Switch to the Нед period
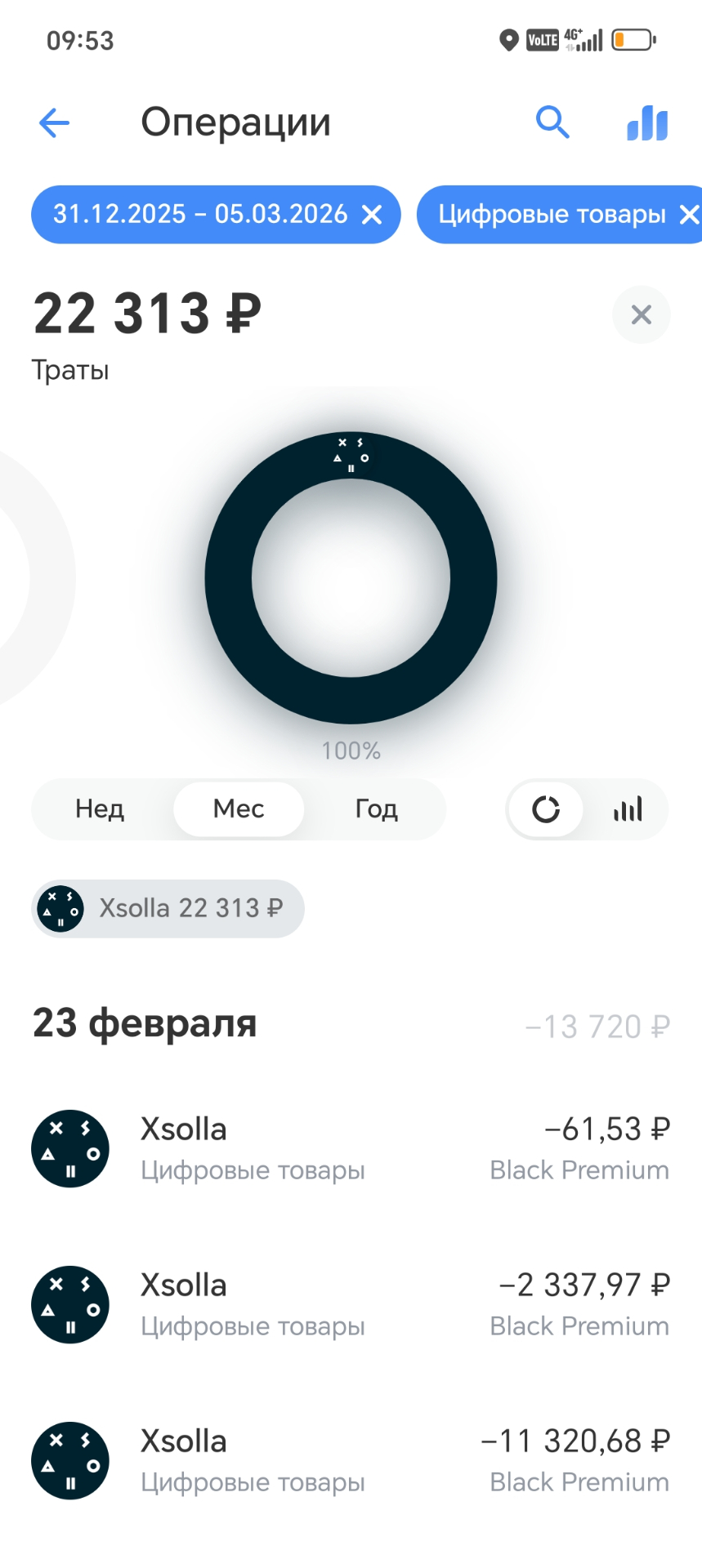The image size is (702, 1568). pos(100,809)
